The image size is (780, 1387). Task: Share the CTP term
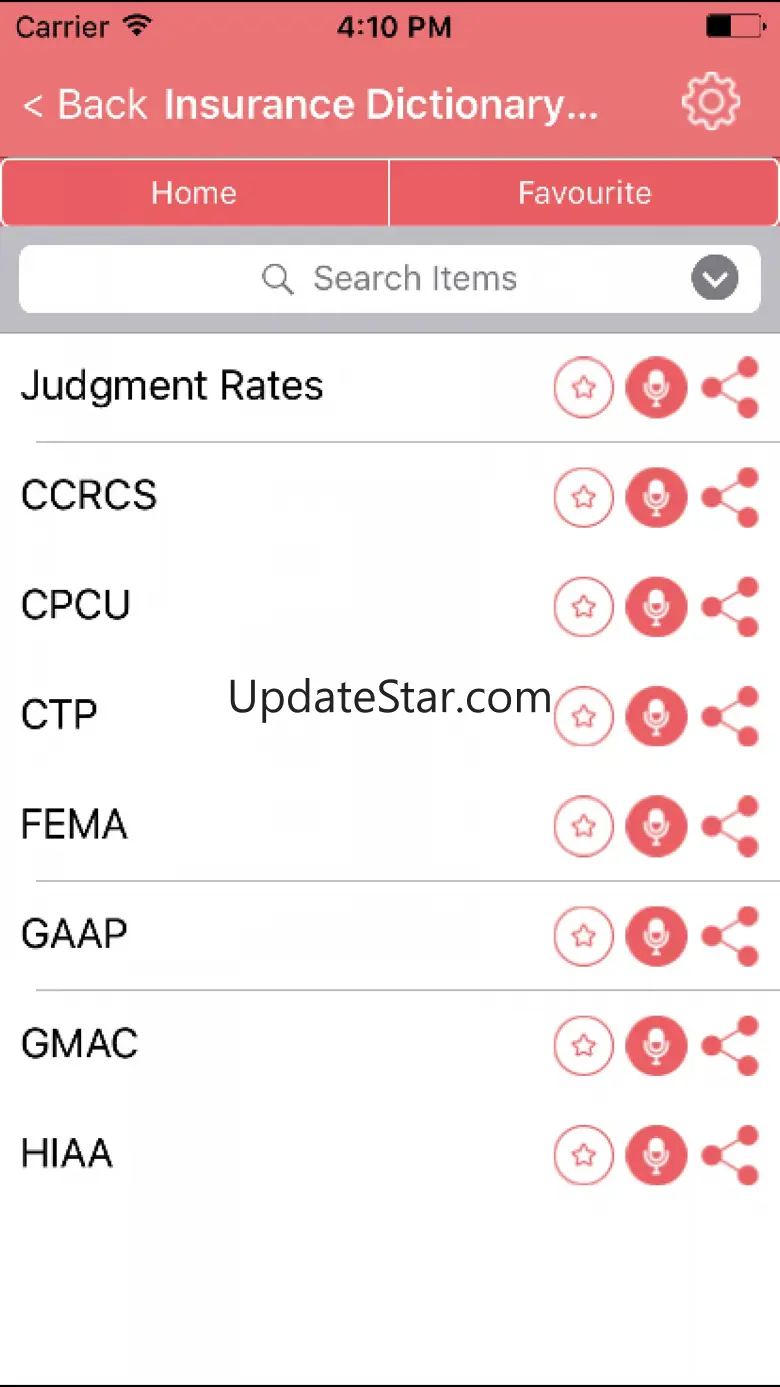731,716
